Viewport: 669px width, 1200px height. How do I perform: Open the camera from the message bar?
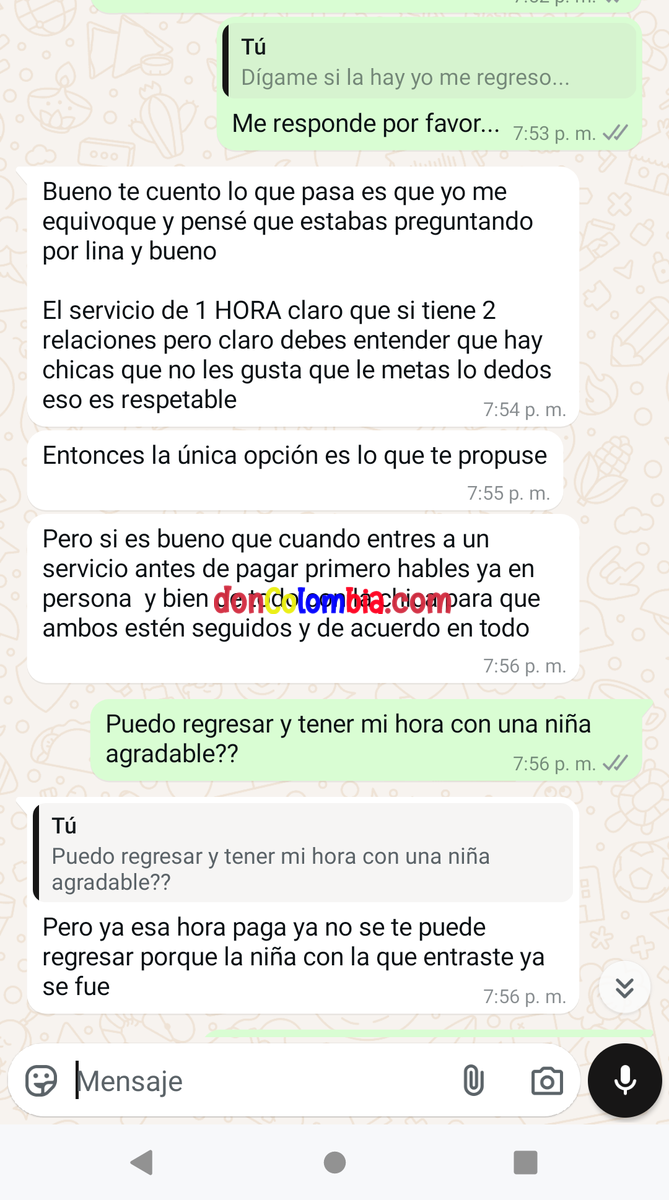pos(546,1080)
